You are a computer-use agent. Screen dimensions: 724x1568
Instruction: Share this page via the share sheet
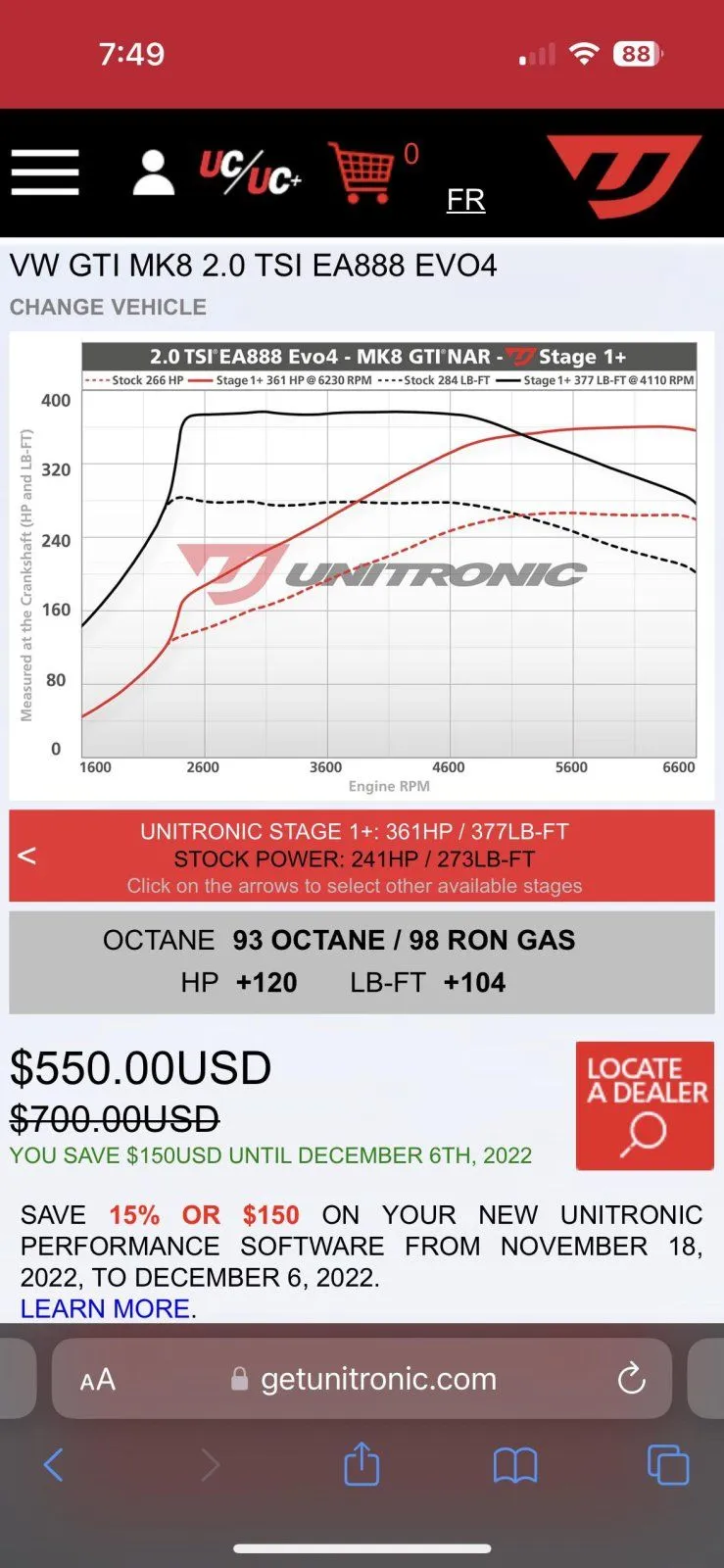[x=362, y=1465]
